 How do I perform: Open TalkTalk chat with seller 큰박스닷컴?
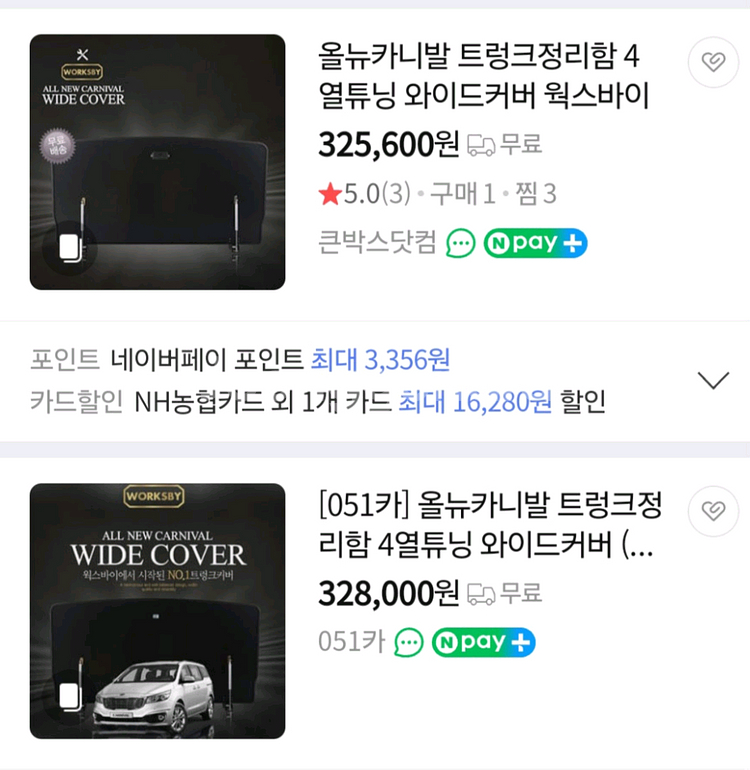coord(459,243)
